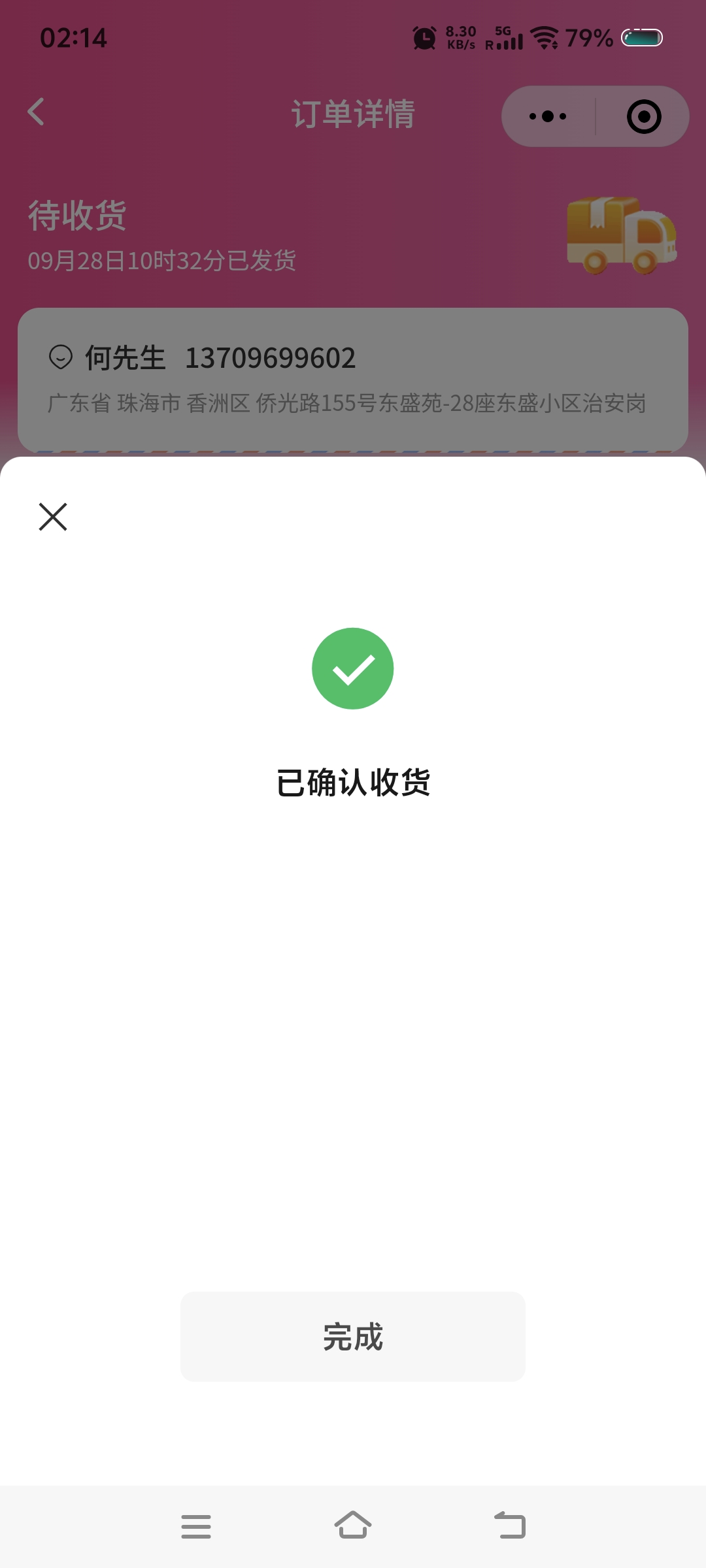
Task: Close the 已确认收货 confirmation sheet
Action: coord(53,517)
